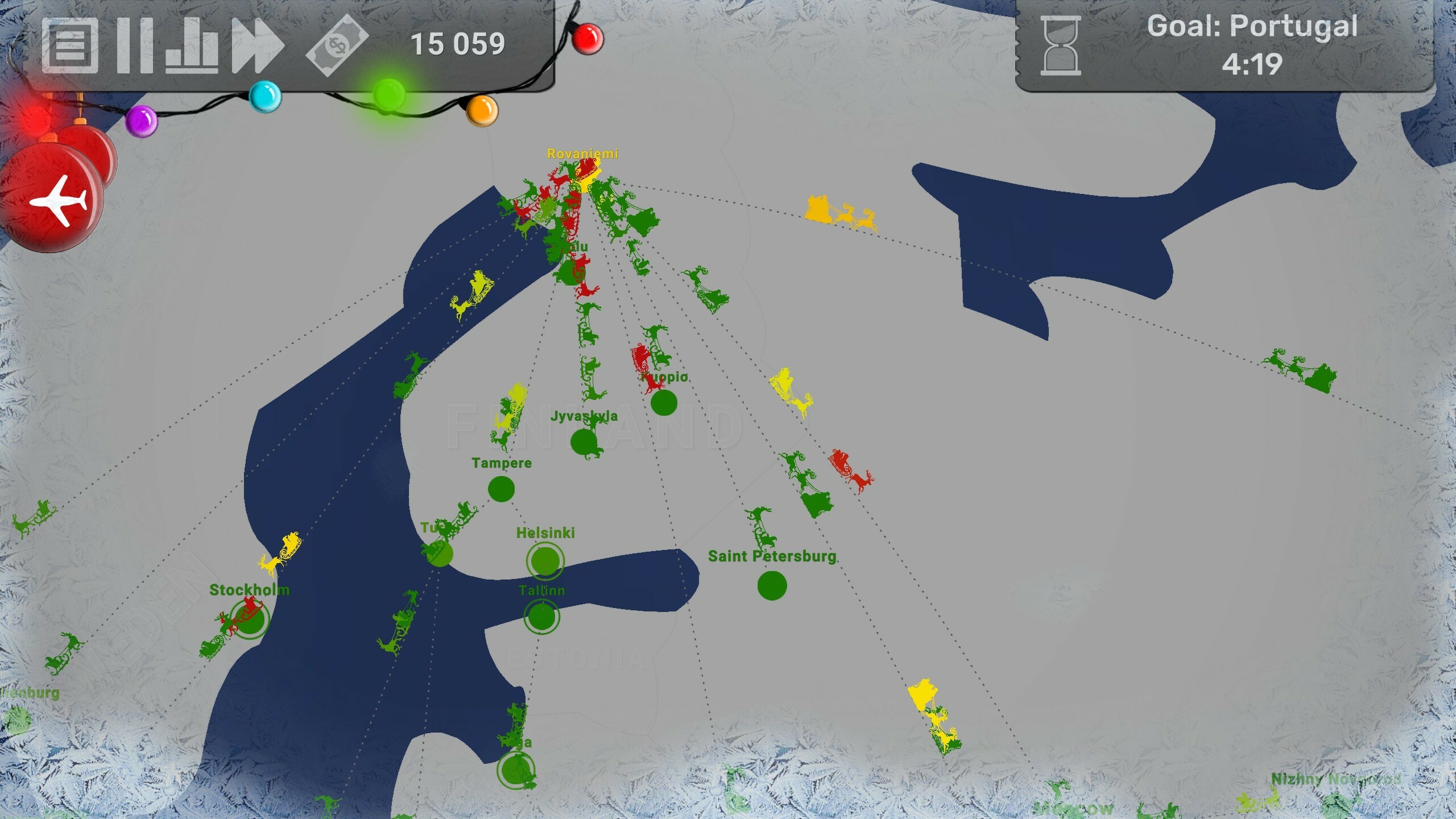
Task: Select the Helsinki city node
Action: coord(545,560)
